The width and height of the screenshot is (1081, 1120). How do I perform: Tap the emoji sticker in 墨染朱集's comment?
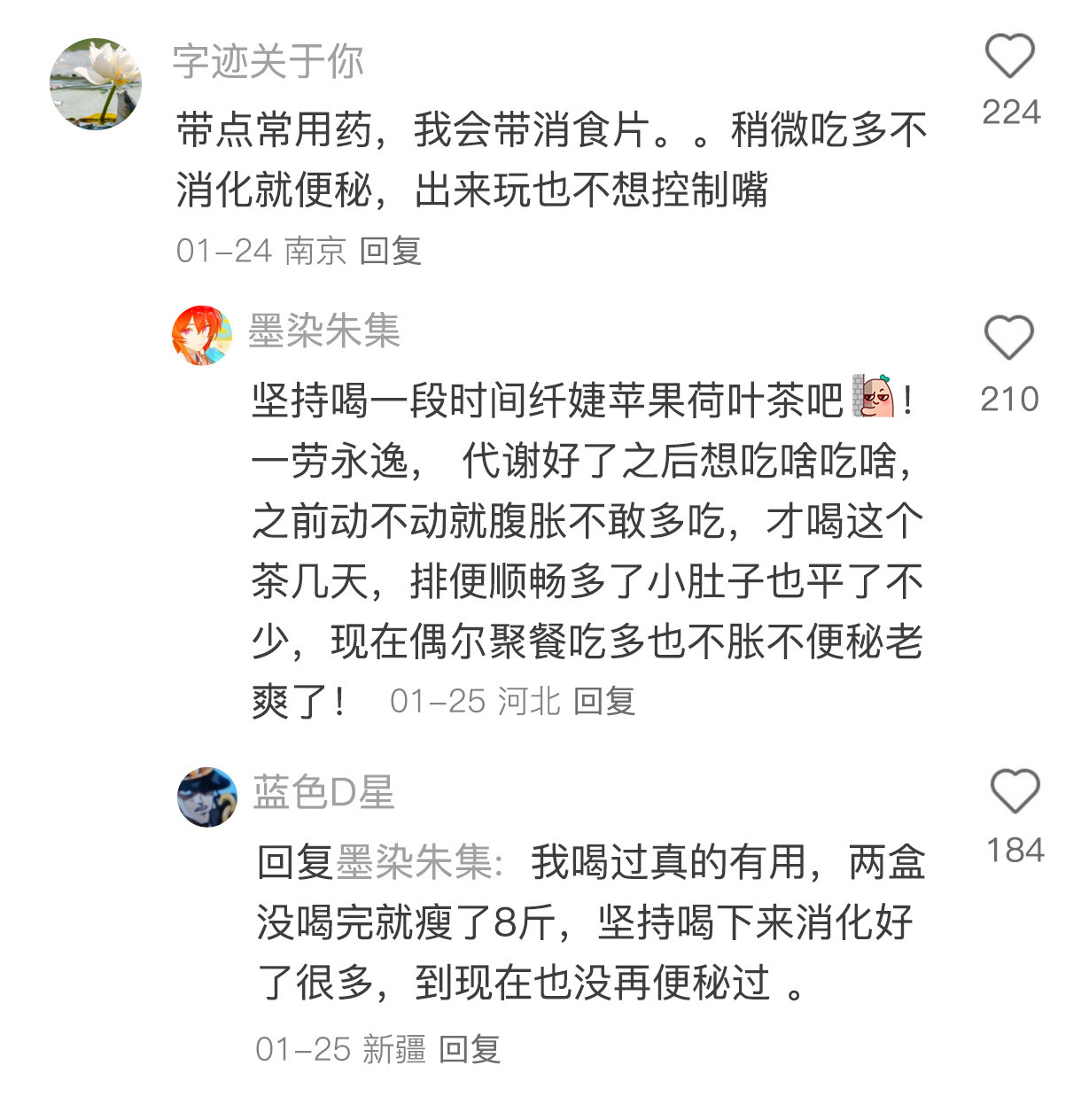[x=873, y=397]
